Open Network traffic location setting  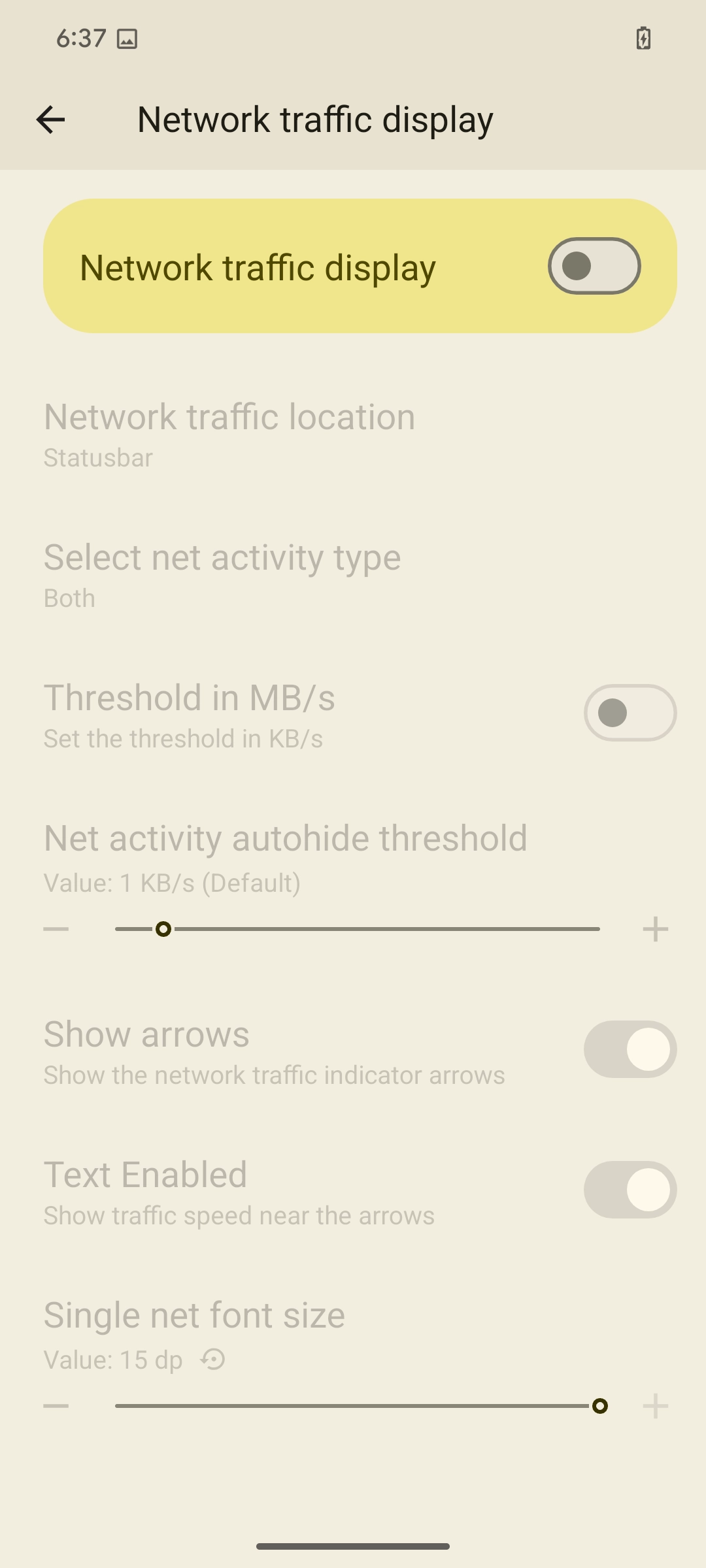pos(229,434)
